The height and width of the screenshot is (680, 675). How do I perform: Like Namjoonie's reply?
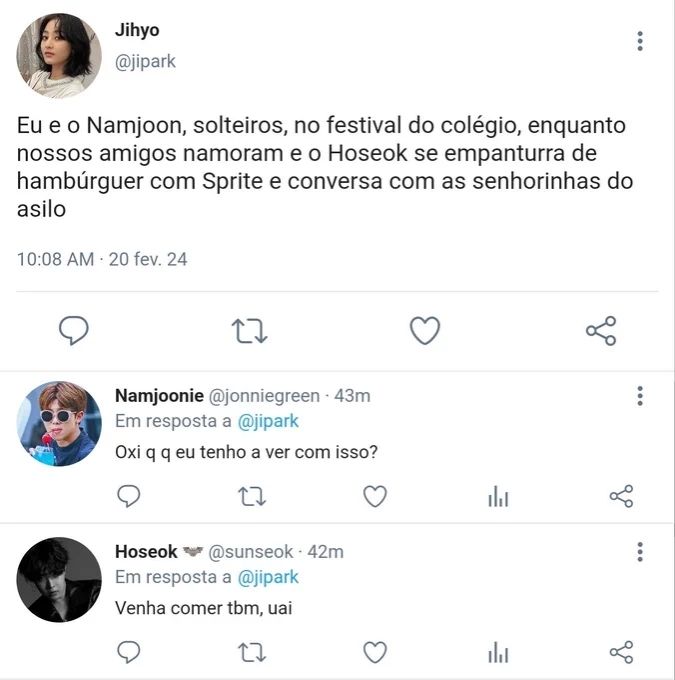[x=374, y=496]
